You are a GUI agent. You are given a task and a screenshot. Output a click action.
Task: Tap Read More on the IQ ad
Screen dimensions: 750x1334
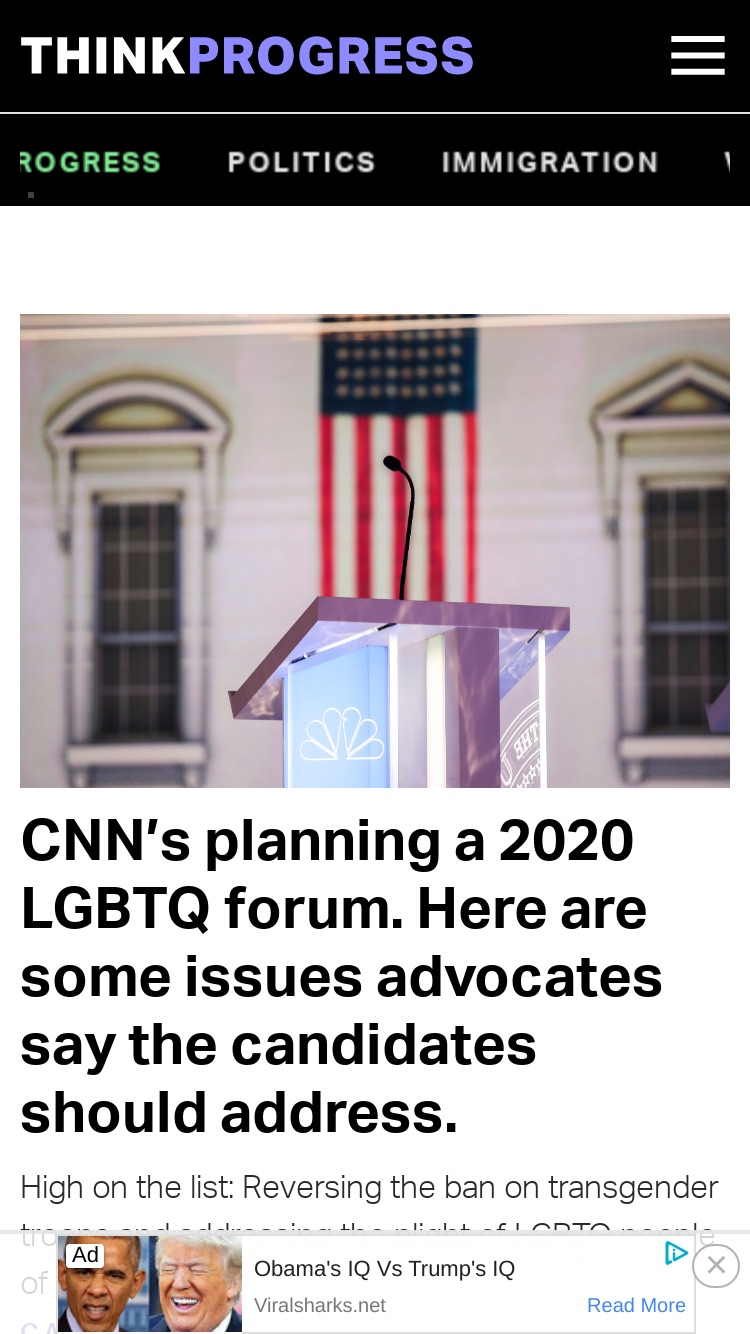pos(636,1305)
